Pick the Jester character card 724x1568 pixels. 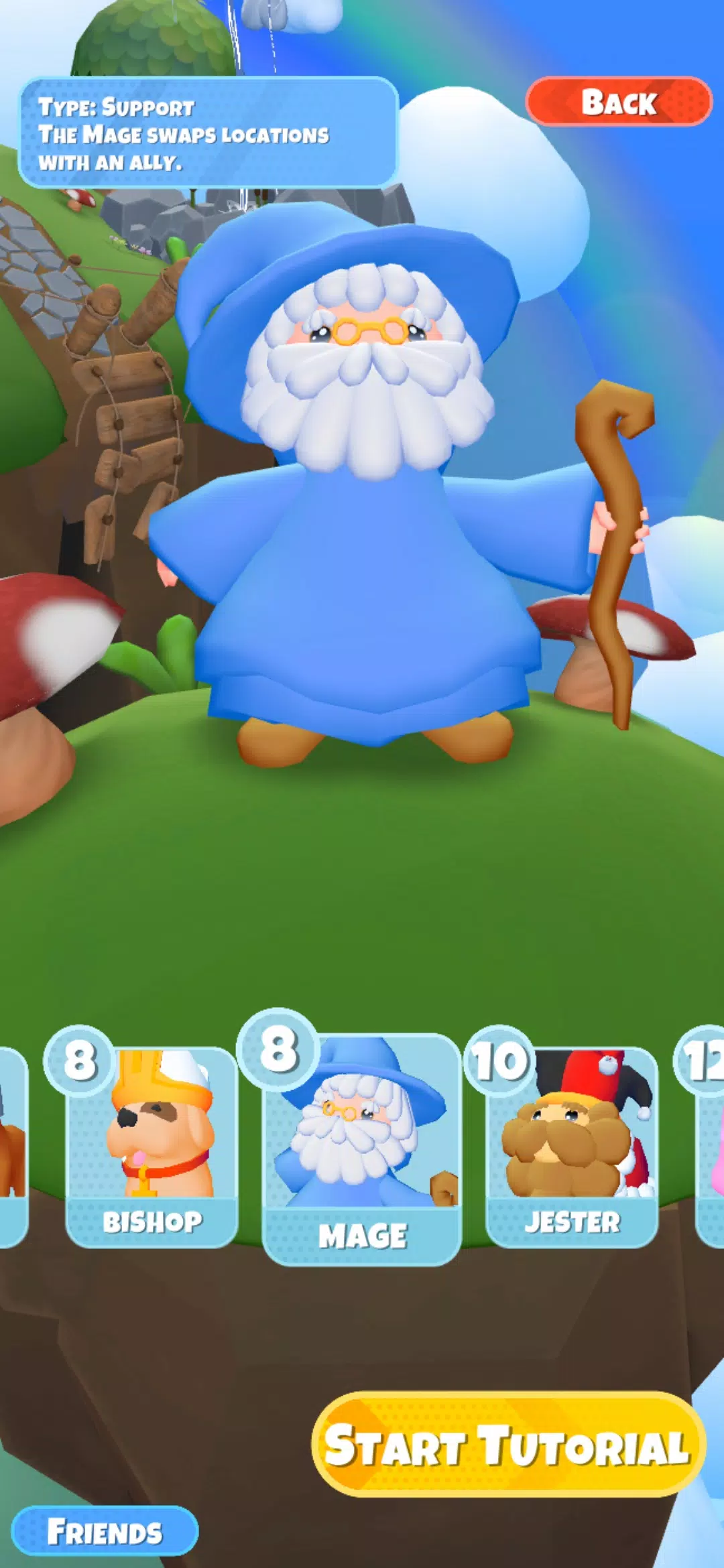click(572, 1147)
